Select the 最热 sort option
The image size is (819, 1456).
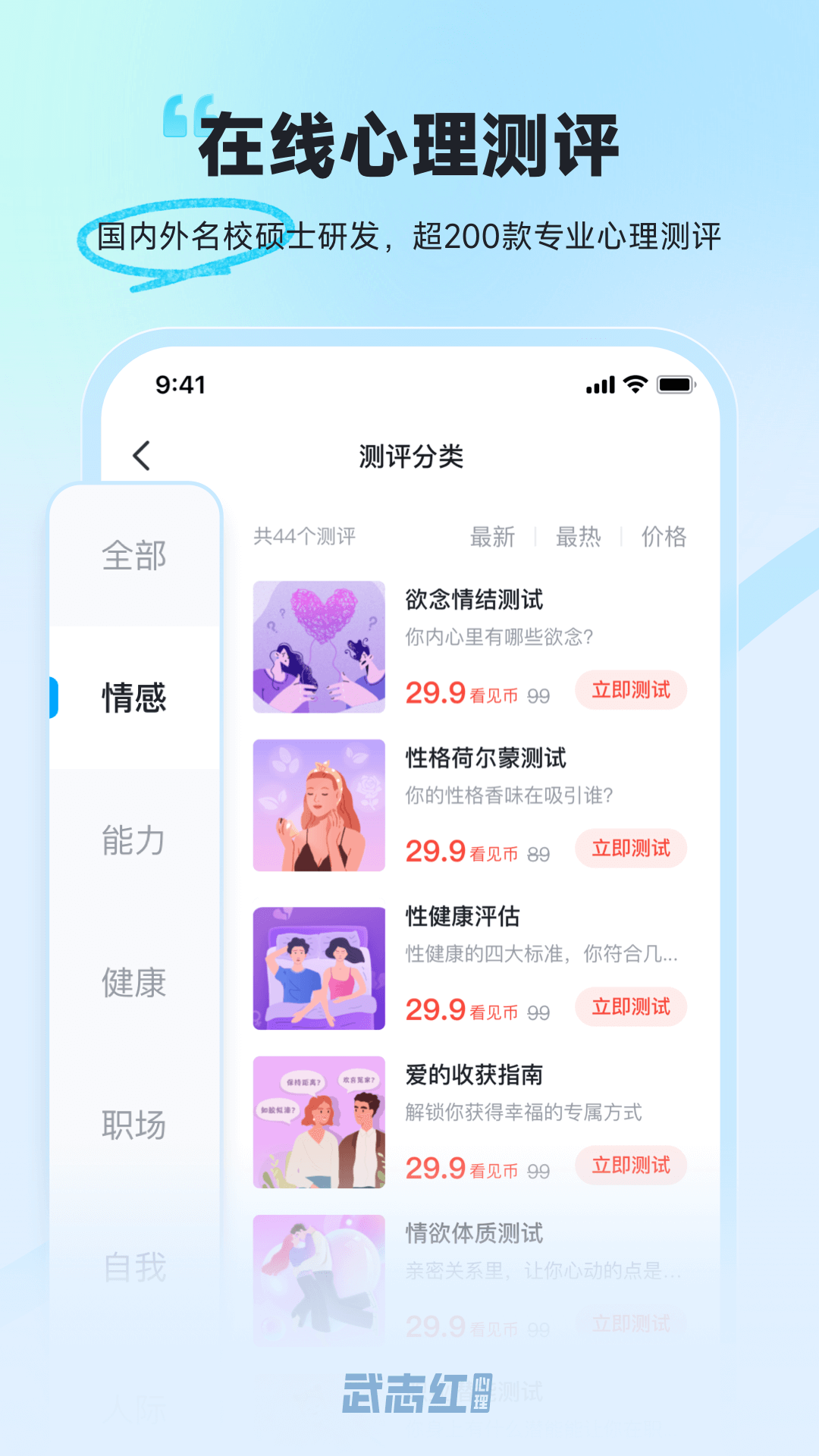click(579, 537)
